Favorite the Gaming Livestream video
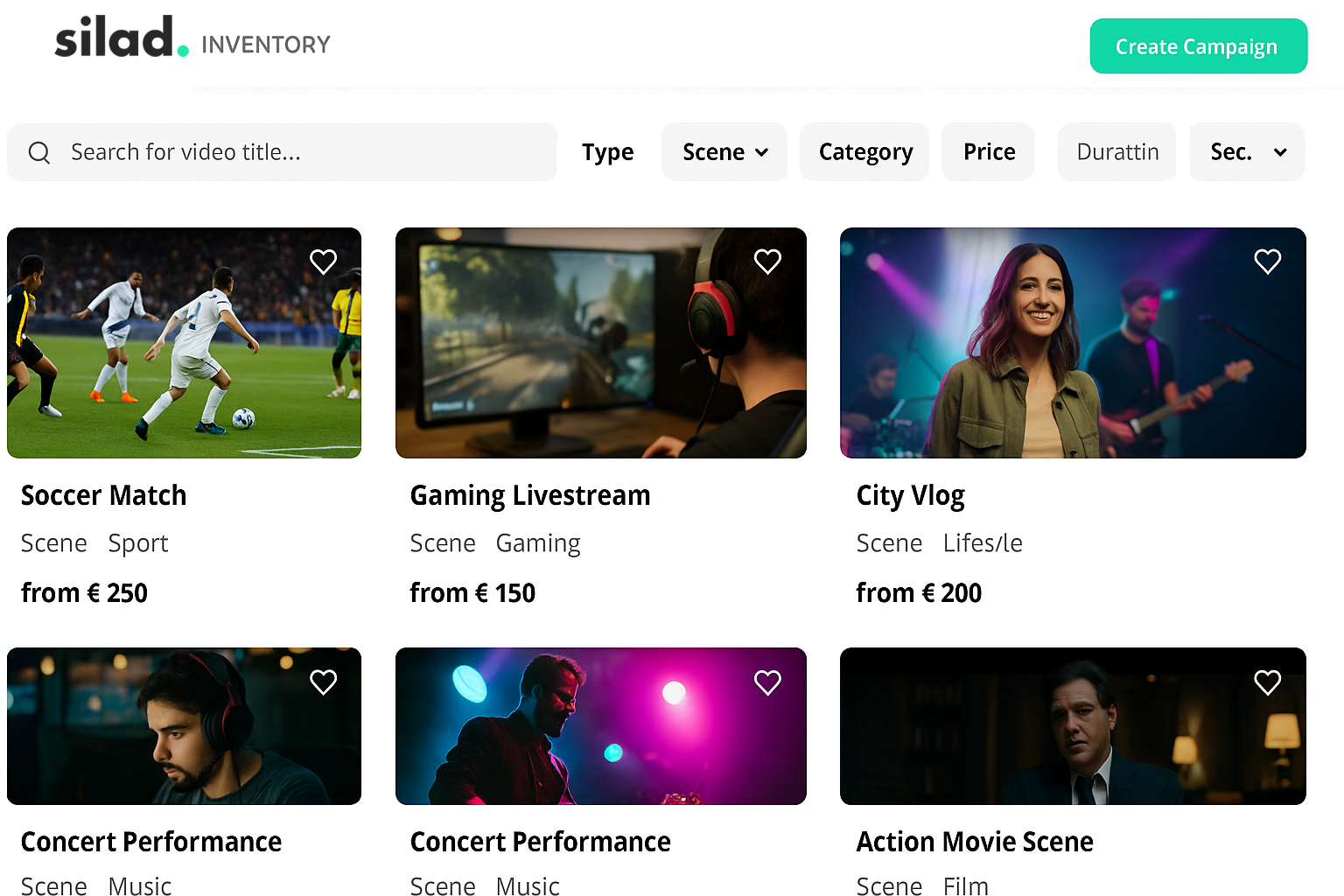This screenshot has height=896, width=1344. (767, 262)
